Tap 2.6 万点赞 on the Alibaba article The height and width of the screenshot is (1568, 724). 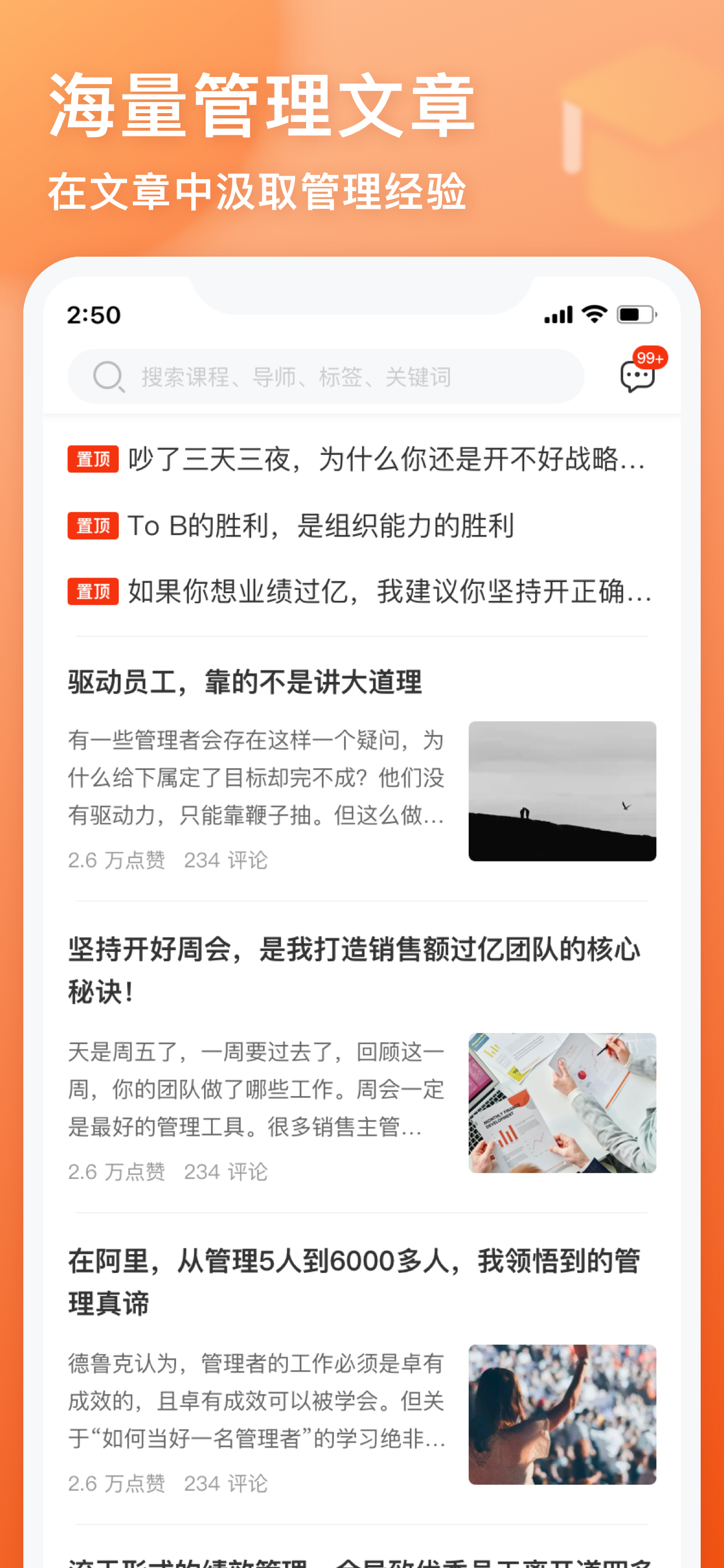coord(116,1484)
